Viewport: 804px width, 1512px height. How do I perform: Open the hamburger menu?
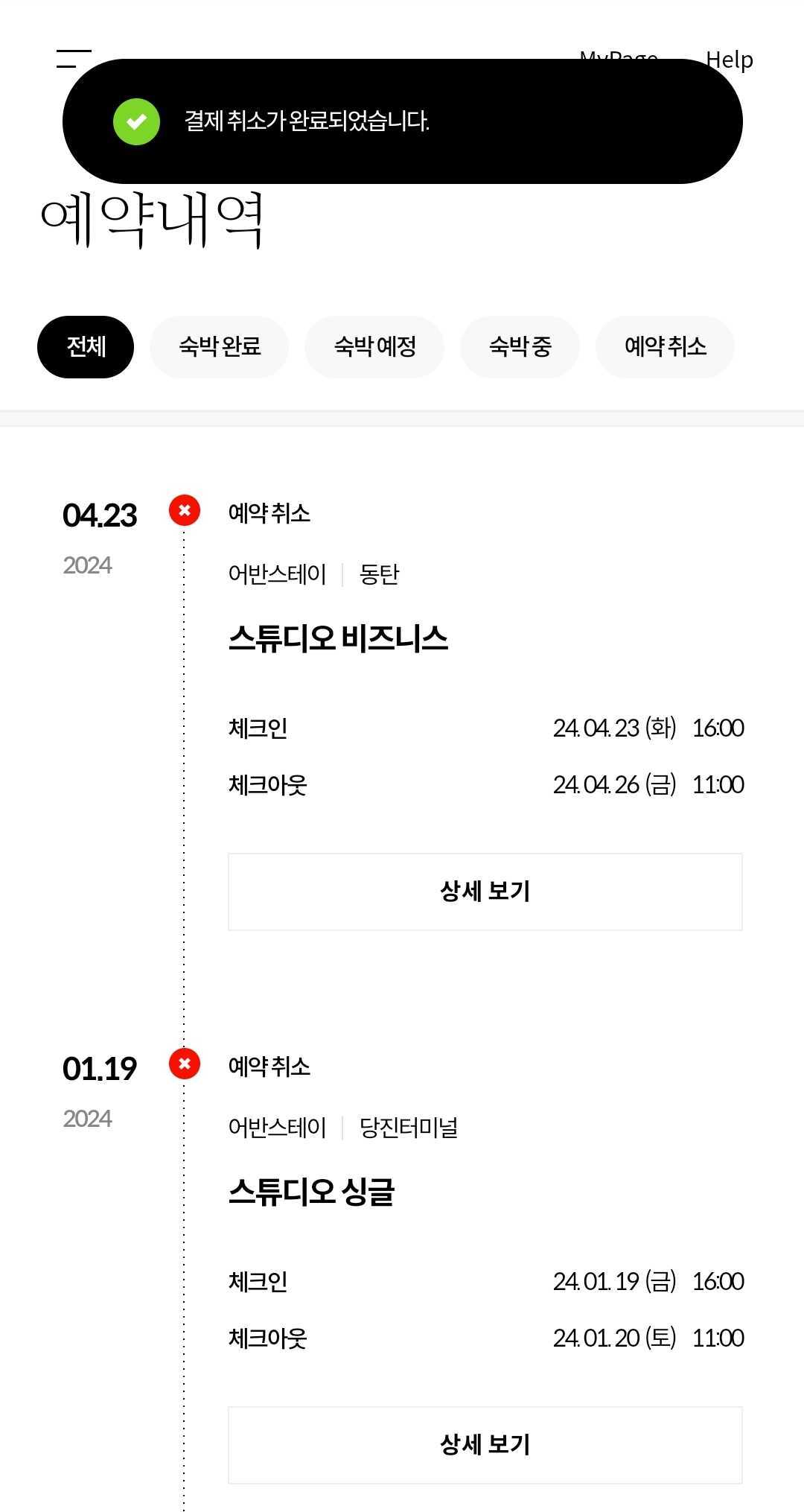[73, 54]
